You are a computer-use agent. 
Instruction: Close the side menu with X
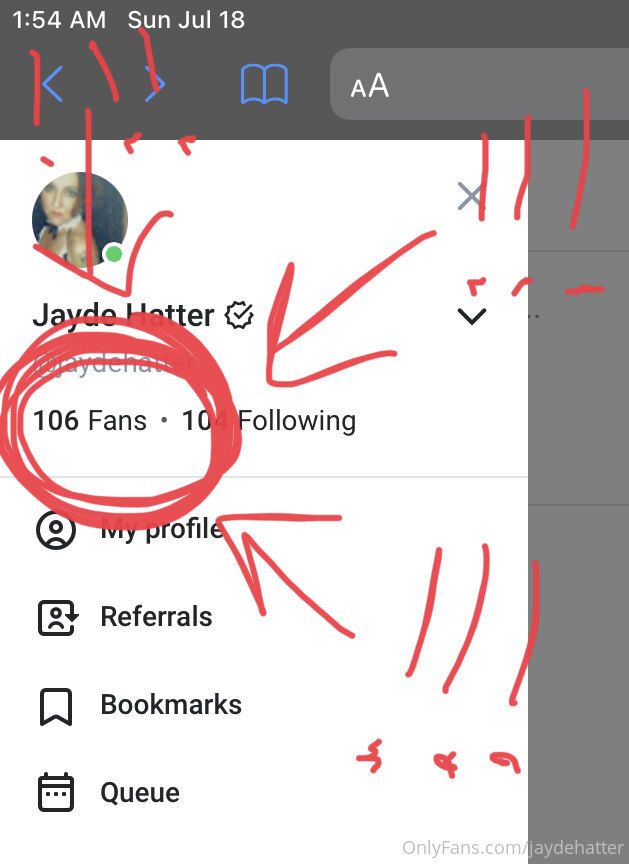point(470,196)
